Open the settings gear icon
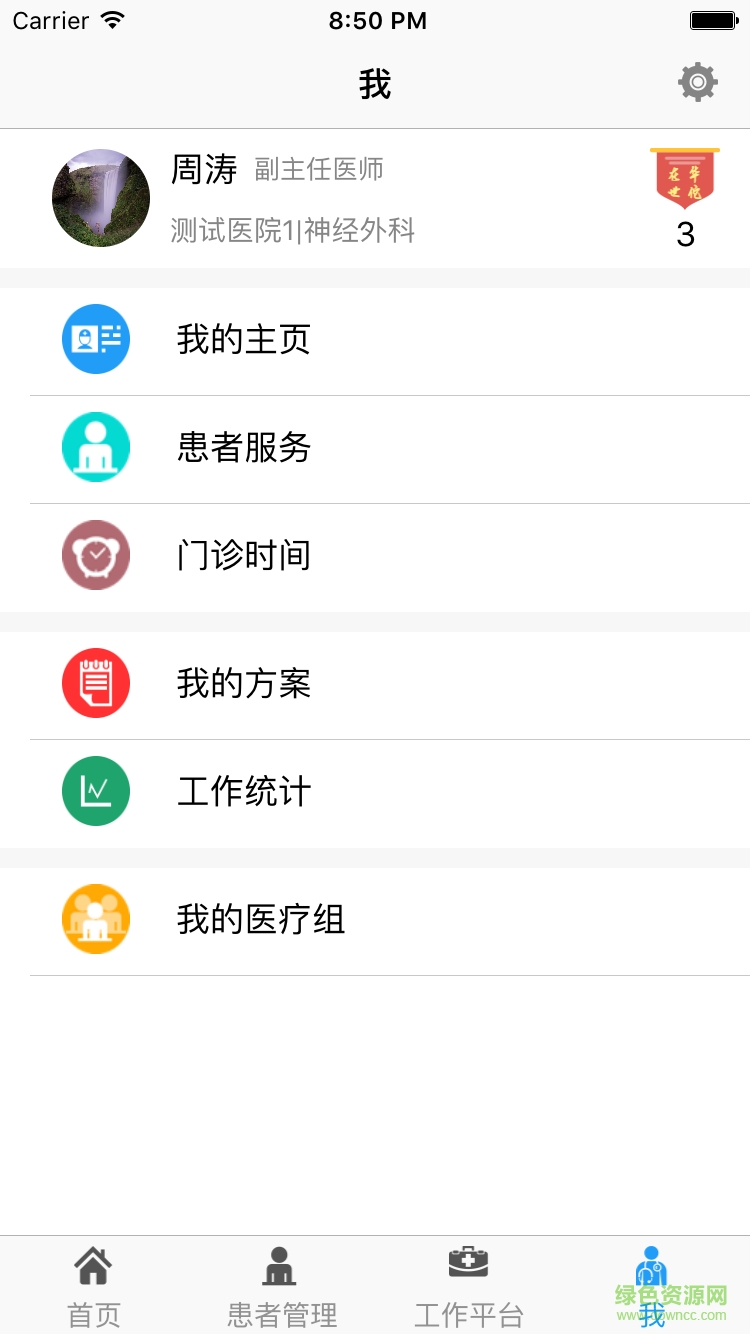This screenshot has height=1334, width=750. tap(697, 82)
